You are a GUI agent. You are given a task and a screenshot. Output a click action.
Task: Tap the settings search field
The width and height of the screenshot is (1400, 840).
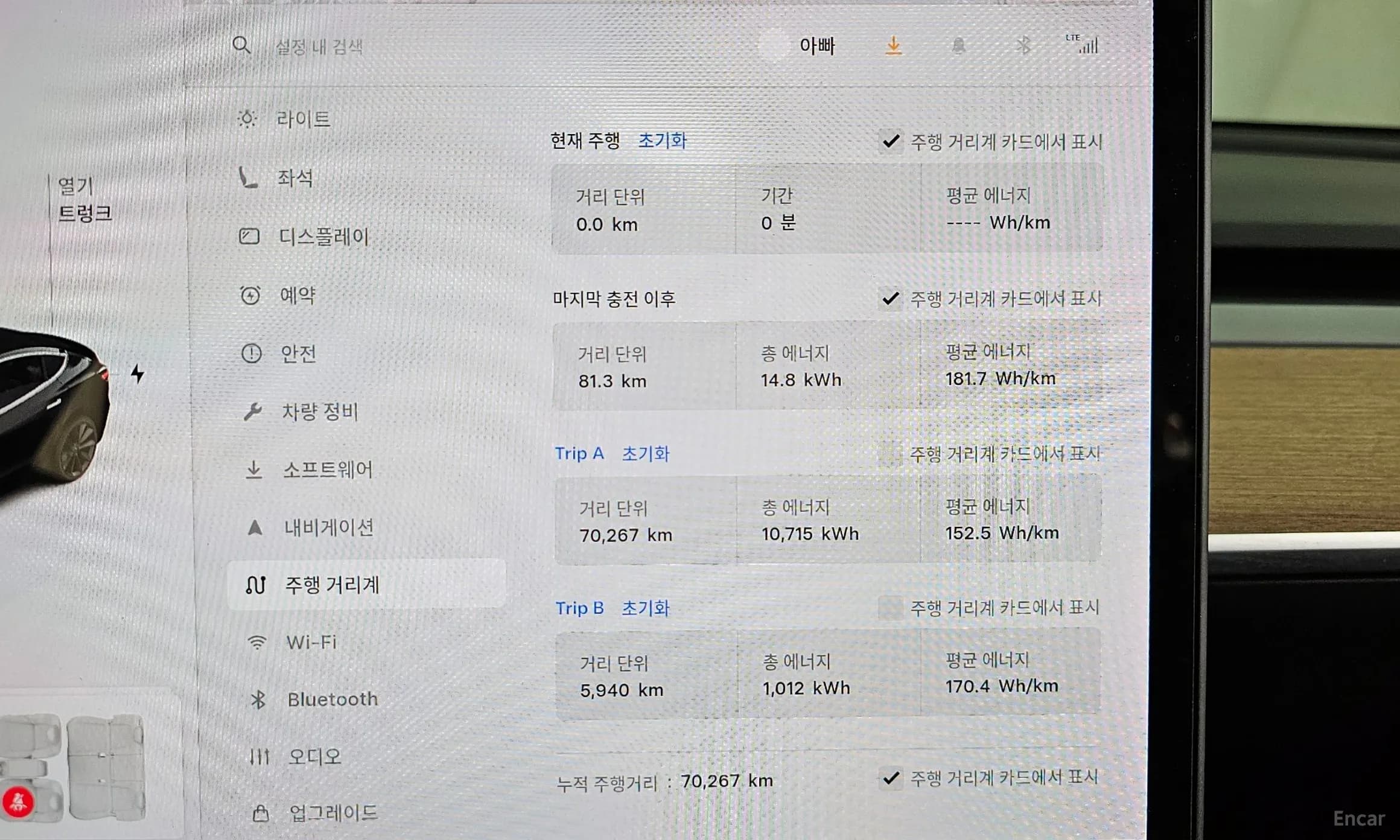tap(319, 46)
